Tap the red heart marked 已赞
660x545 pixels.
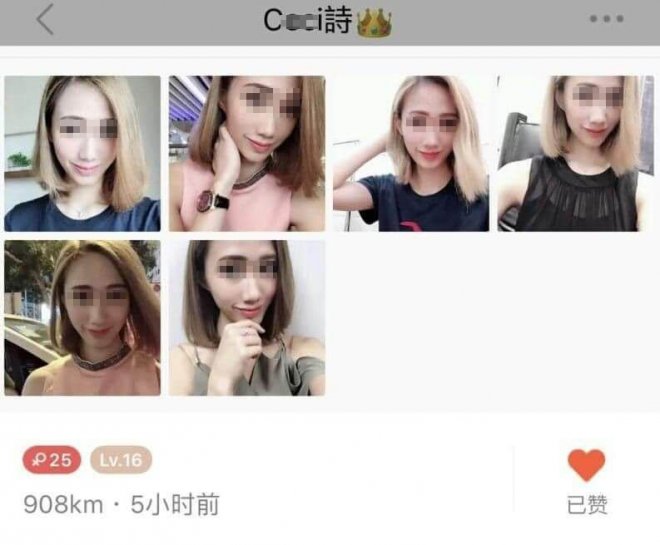(x=587, y=466)
